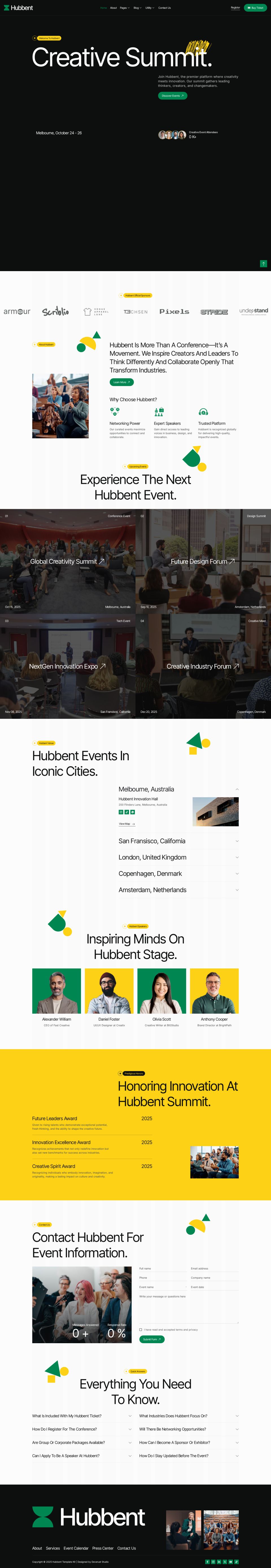Open the Global Creativity Summit event card
Image resolution: width=271 pixels, height=1568 pixels.
(x=67, y=561)
